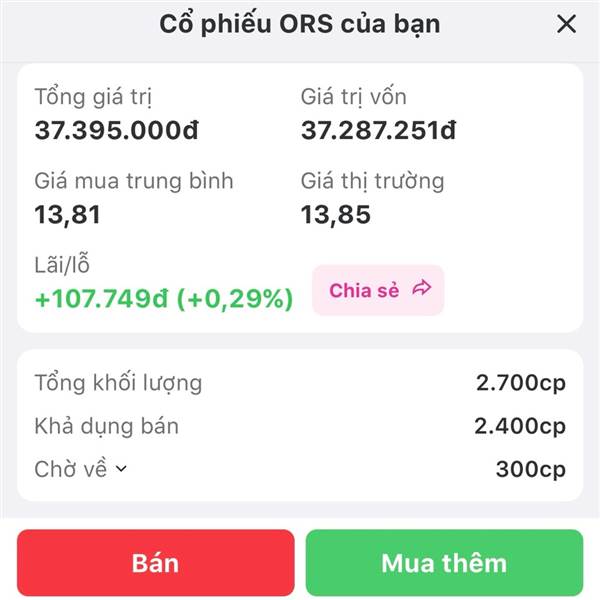This screenshot has width=600, height=600.
Task: Tap the red Bán button
Action: pos(156,563)
